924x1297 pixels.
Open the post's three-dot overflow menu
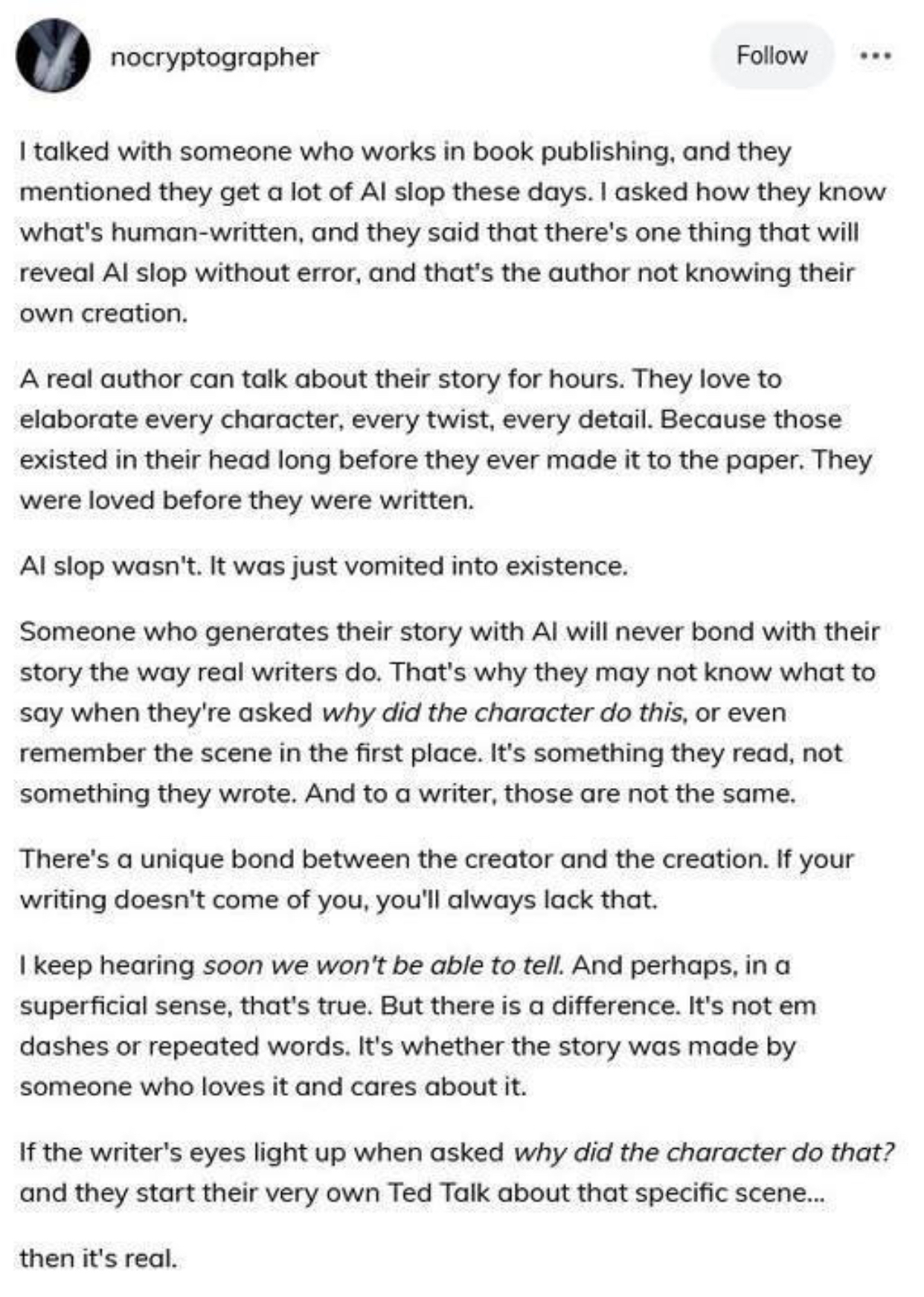(875, 56)
